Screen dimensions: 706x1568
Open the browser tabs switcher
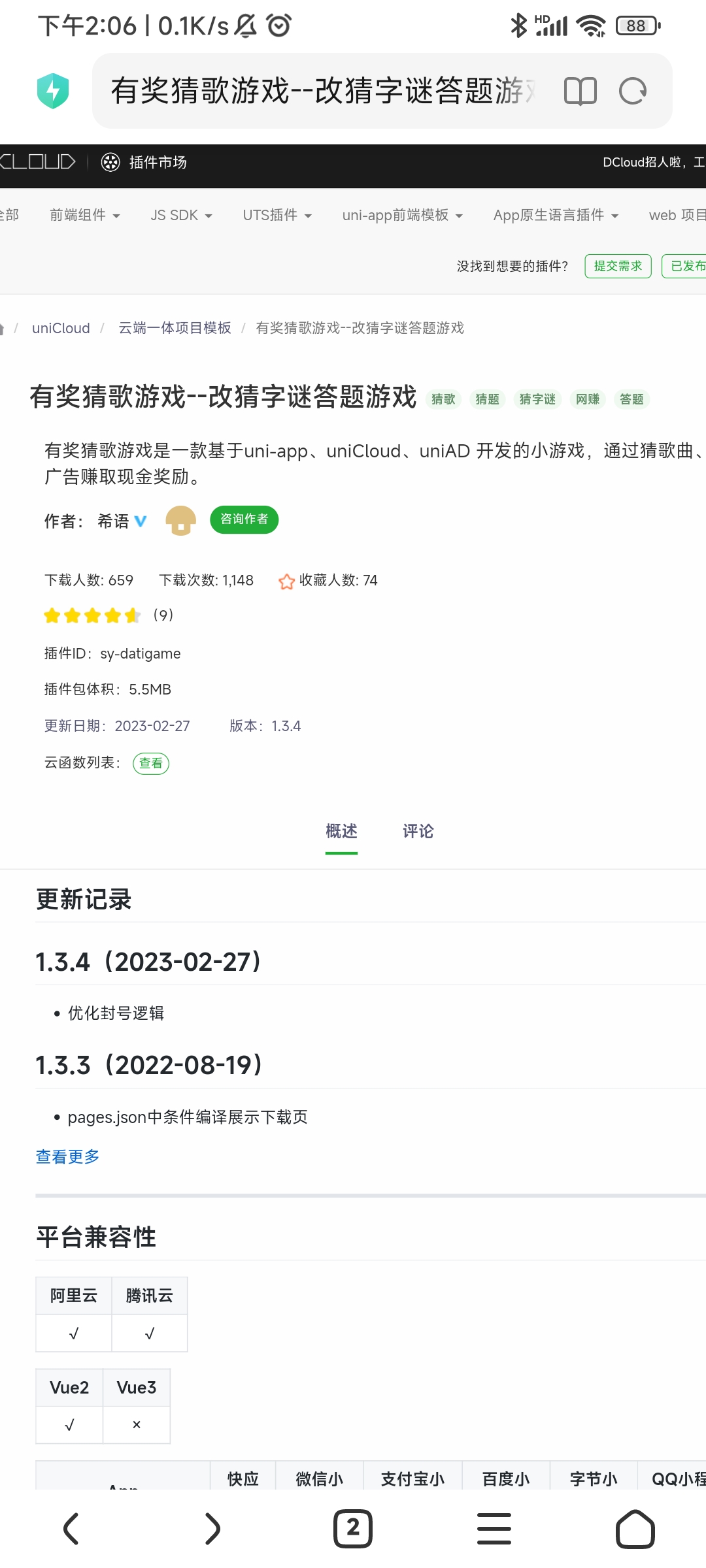pyautogui.click(x=353, y=1528)
